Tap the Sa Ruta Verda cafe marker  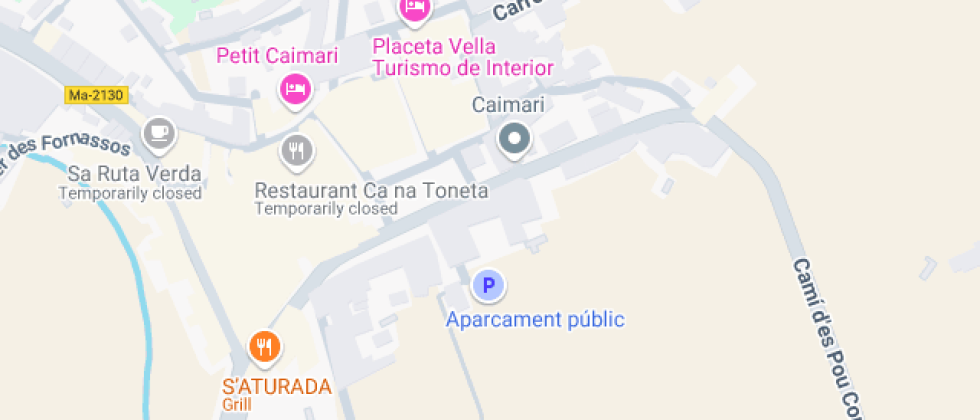(158, 133)
